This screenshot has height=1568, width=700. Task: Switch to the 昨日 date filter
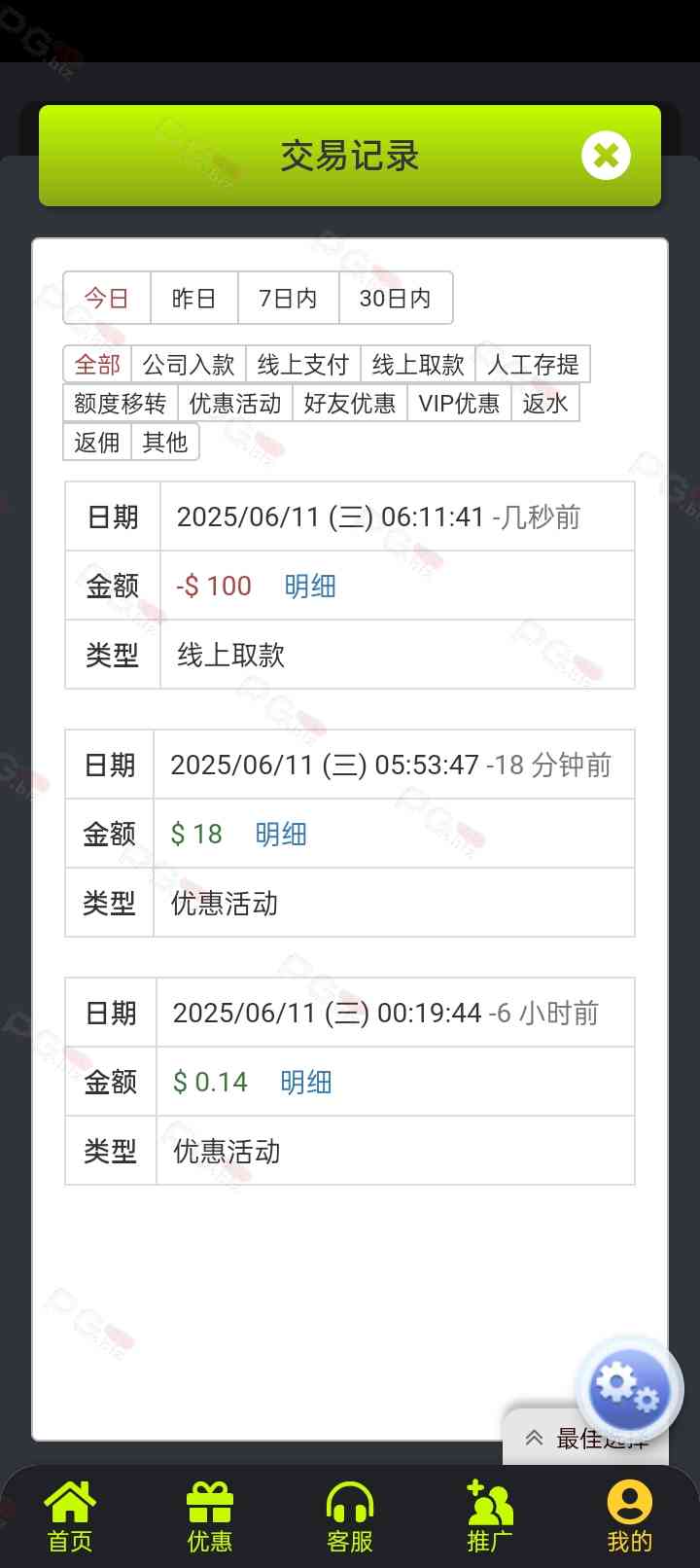coord(193,298)
